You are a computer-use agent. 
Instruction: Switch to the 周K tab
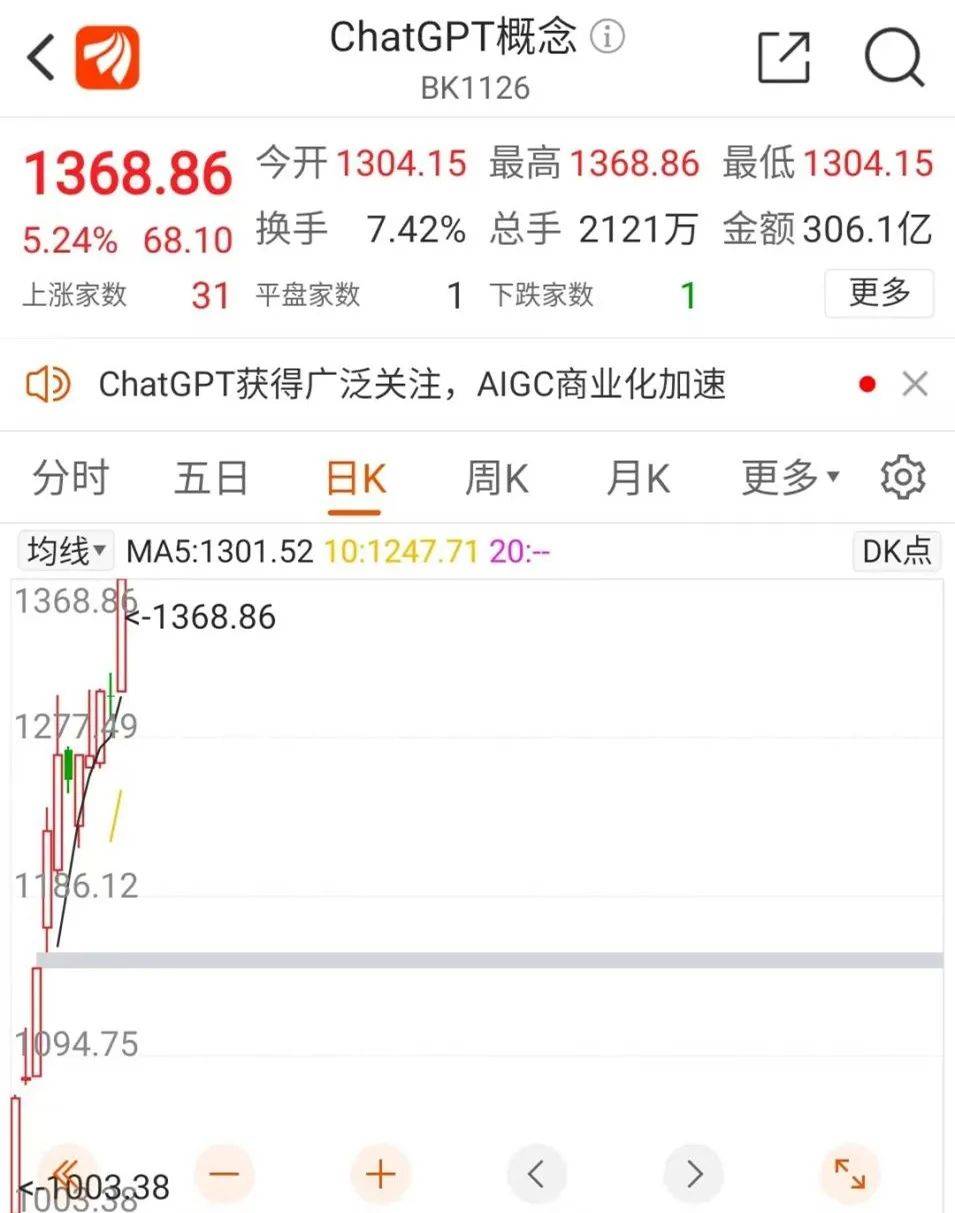tap(495, 478)
